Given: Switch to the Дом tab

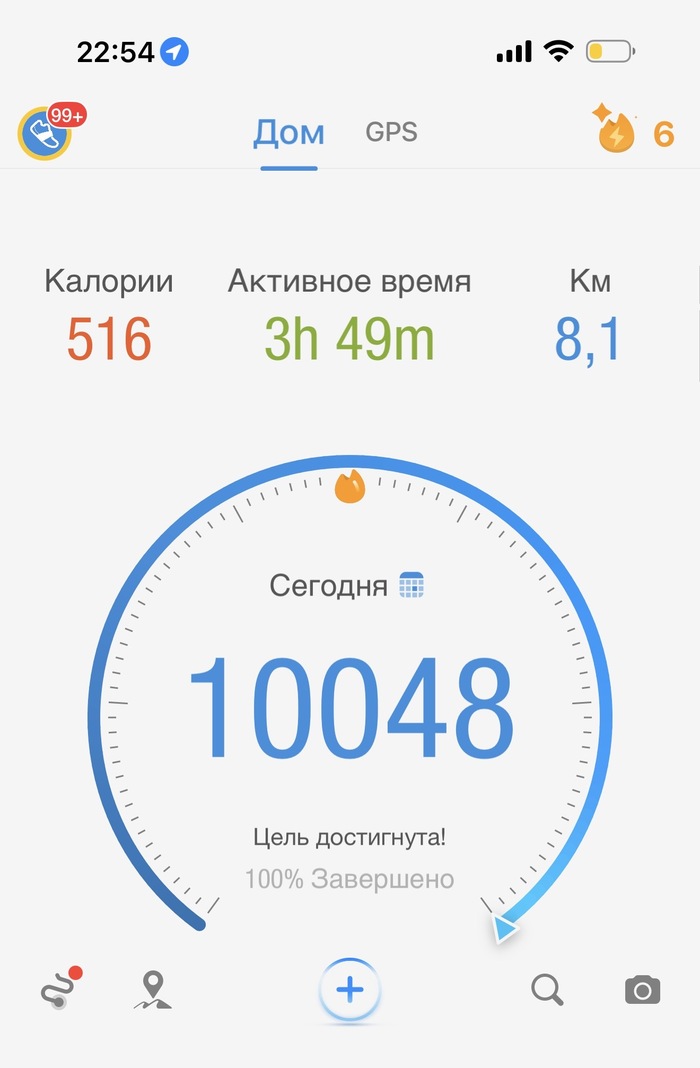Looking at the screenshot, I should pos(289,133).
